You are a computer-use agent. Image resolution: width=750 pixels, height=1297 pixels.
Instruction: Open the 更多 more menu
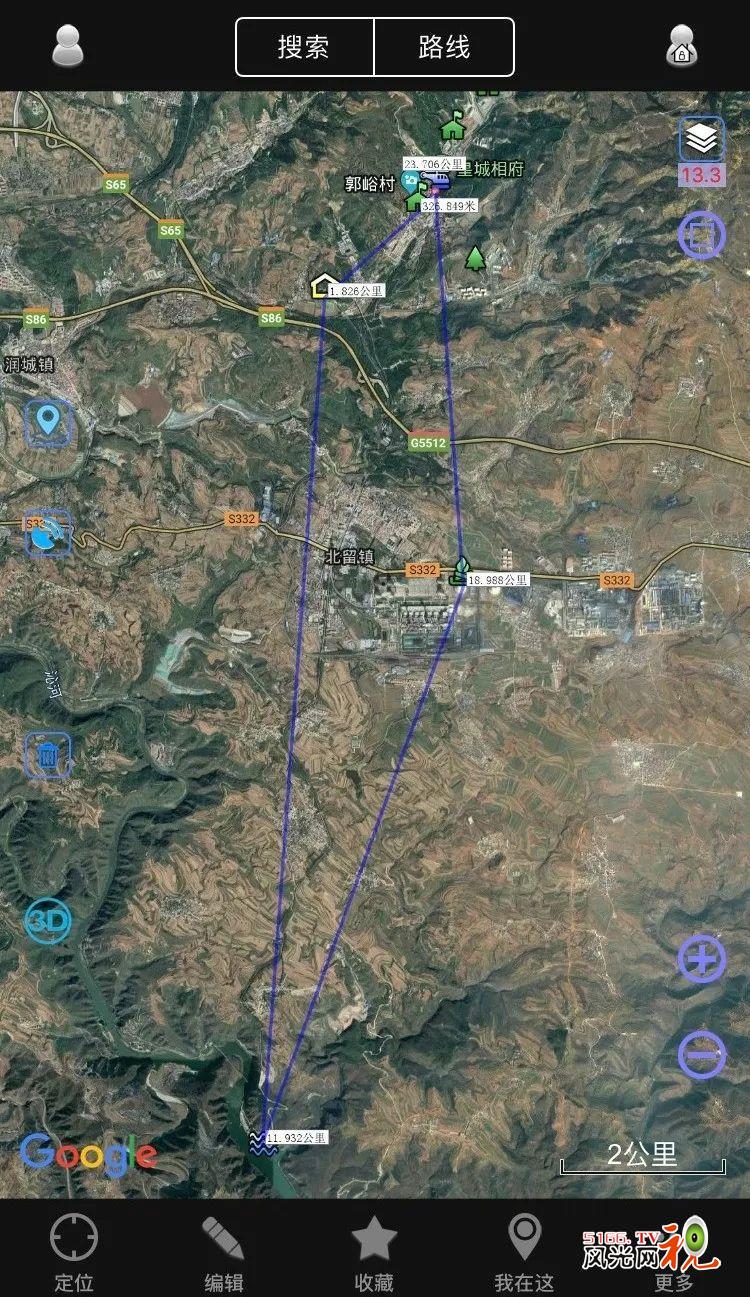pyautogui.click(x=674, y=1252)
